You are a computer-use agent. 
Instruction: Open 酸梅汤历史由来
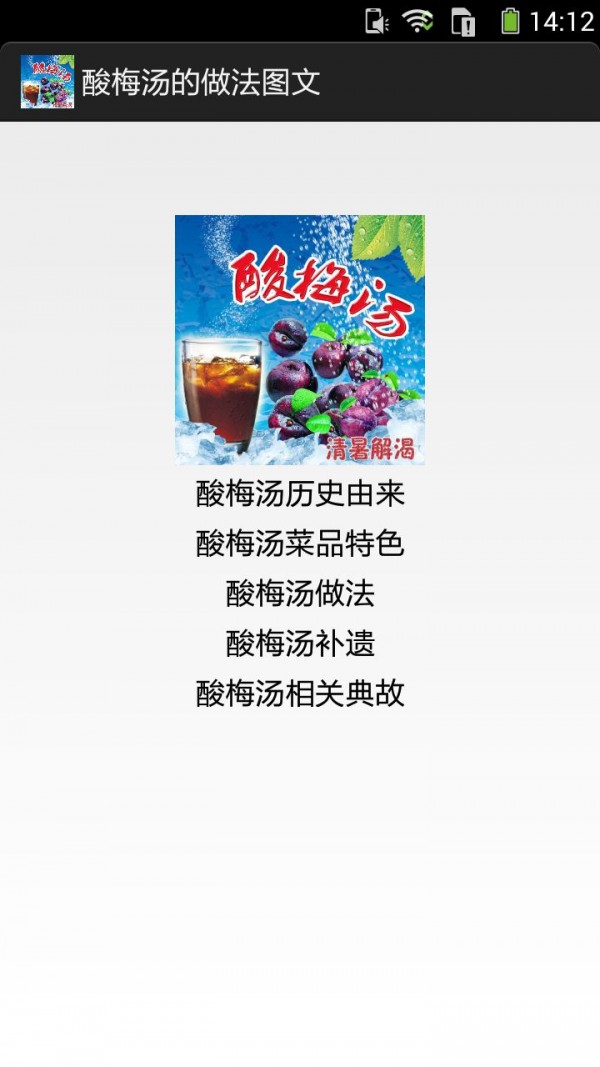click(300, 494)
